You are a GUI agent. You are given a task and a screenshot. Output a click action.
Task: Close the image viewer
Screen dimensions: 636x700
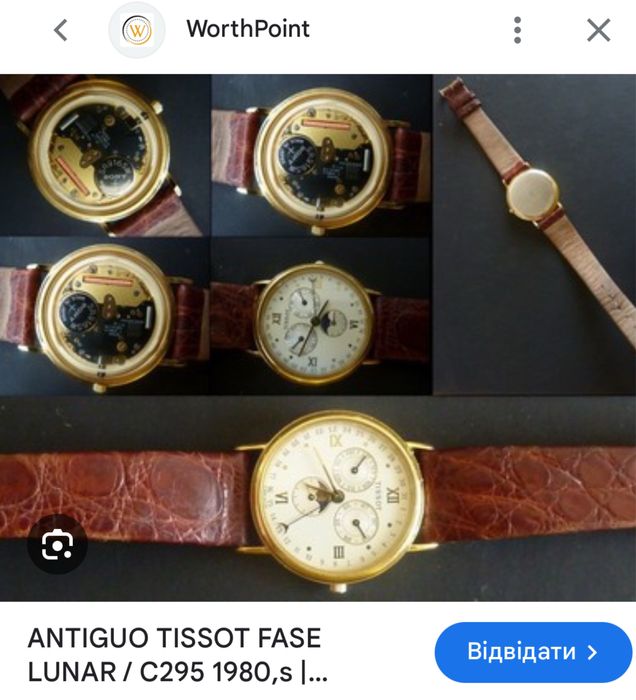[x=598, y=30]
